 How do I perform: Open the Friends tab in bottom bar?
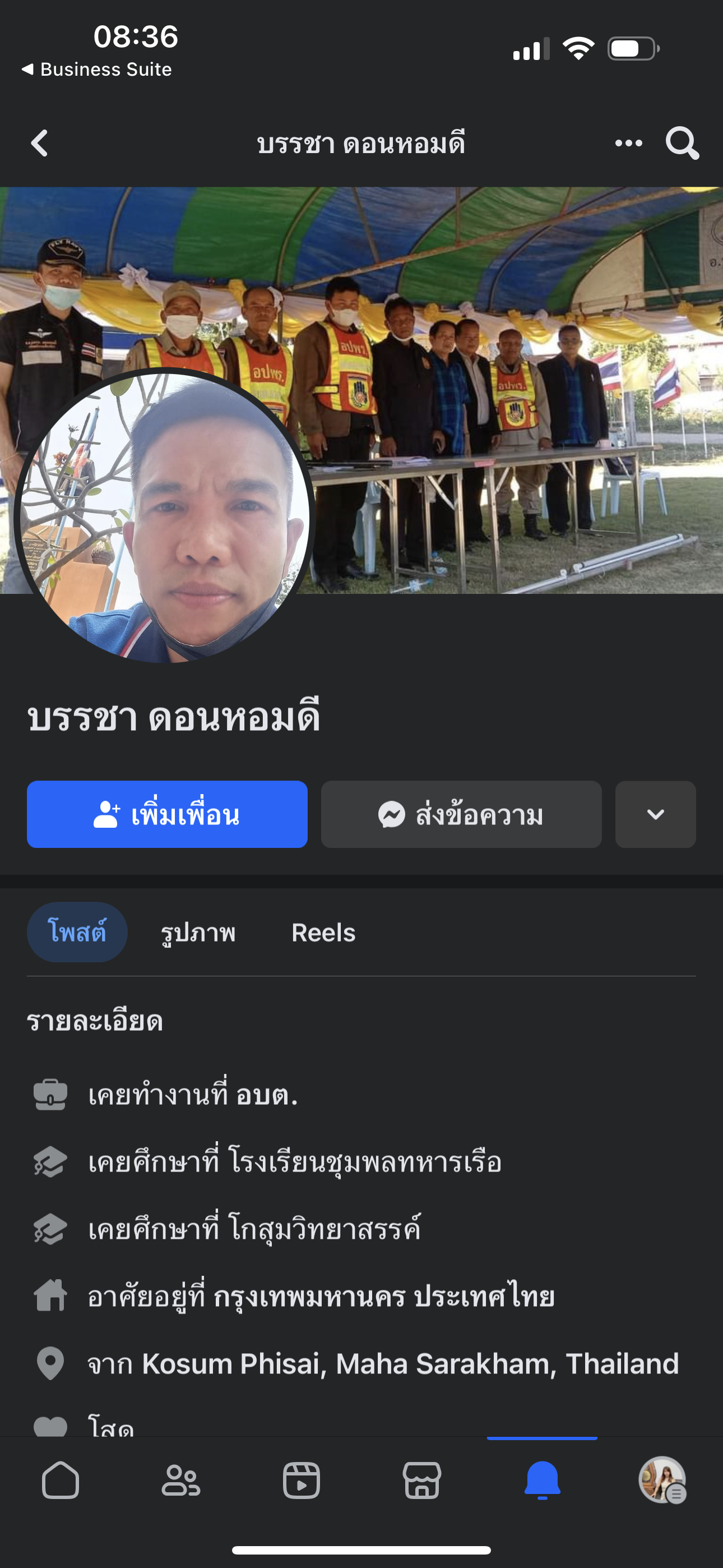180,1481
